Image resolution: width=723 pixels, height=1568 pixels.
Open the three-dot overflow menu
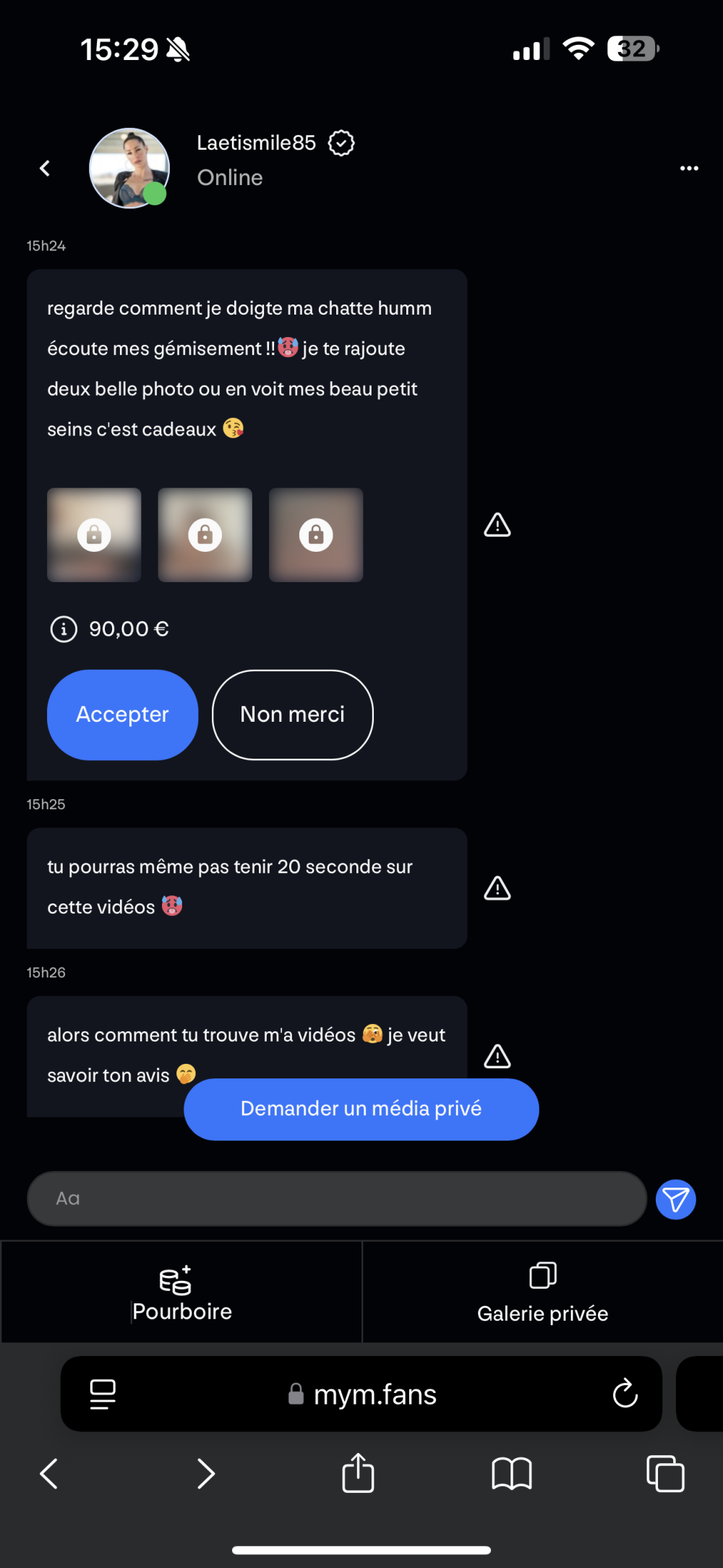688,169
